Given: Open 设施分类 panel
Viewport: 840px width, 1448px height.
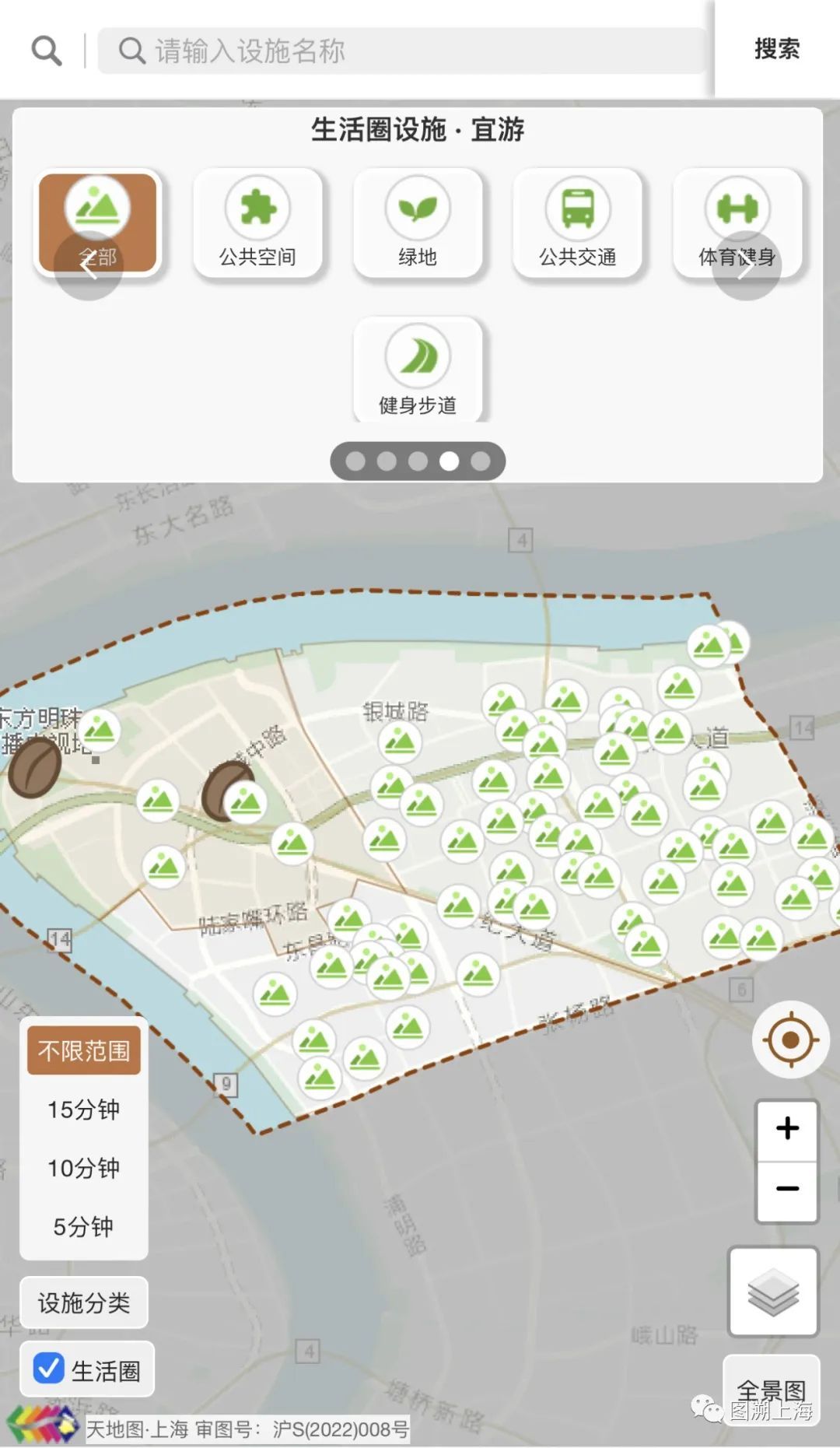Looking at the screenshot, I should pos(84,1302).
